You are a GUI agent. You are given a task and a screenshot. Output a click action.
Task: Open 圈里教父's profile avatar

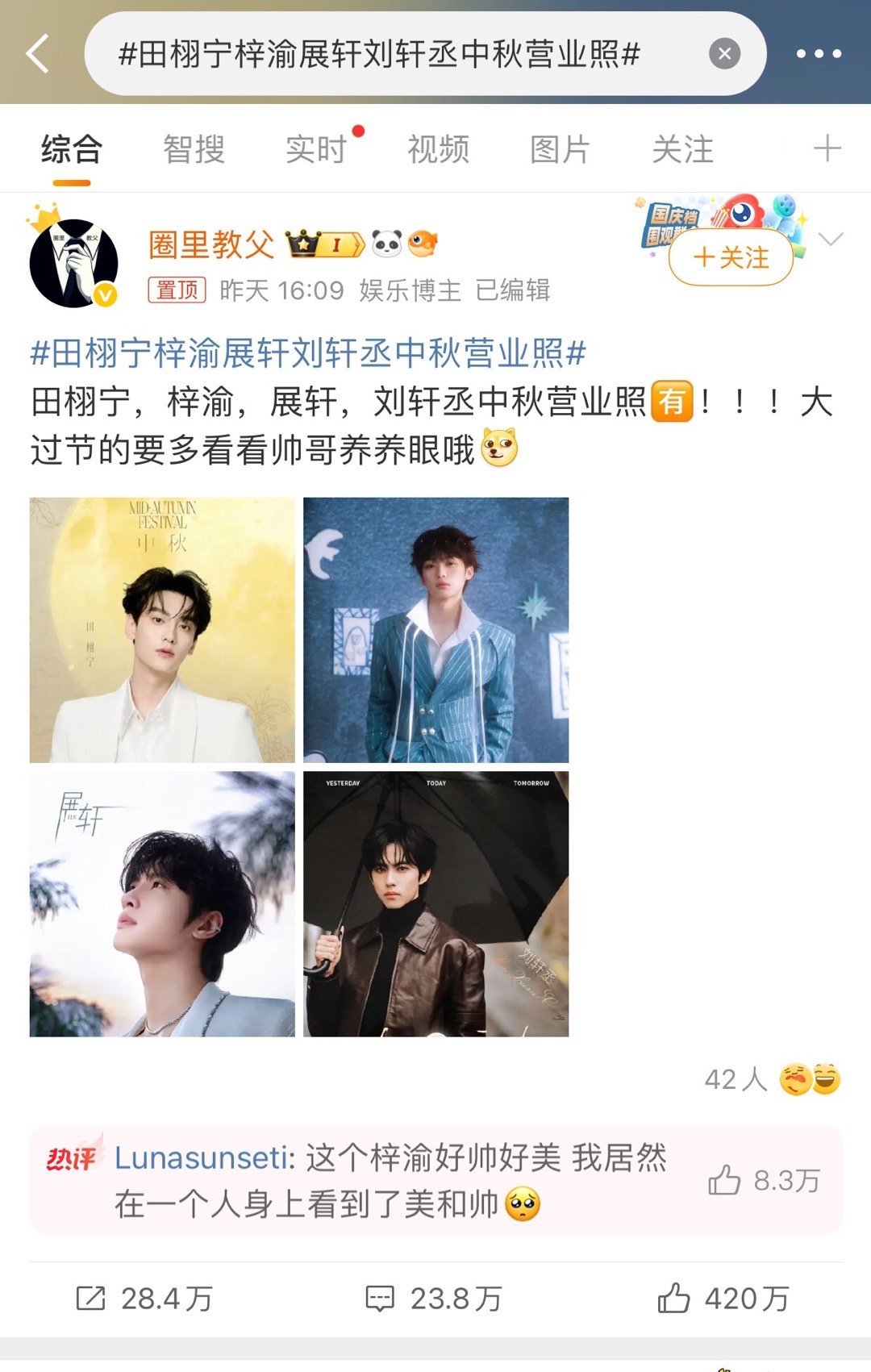tap(73, 263)
